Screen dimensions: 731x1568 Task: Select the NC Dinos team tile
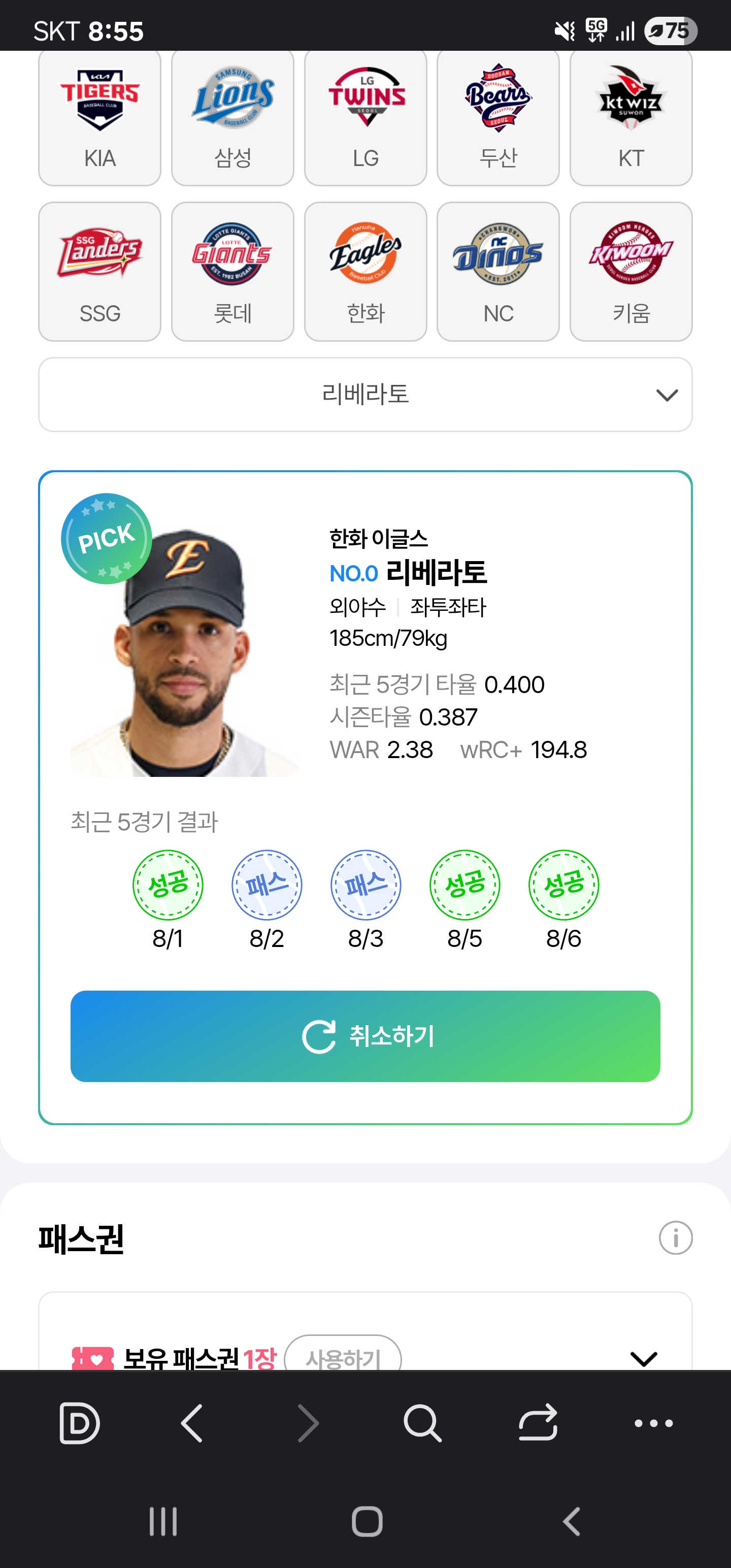click(499, 272)
